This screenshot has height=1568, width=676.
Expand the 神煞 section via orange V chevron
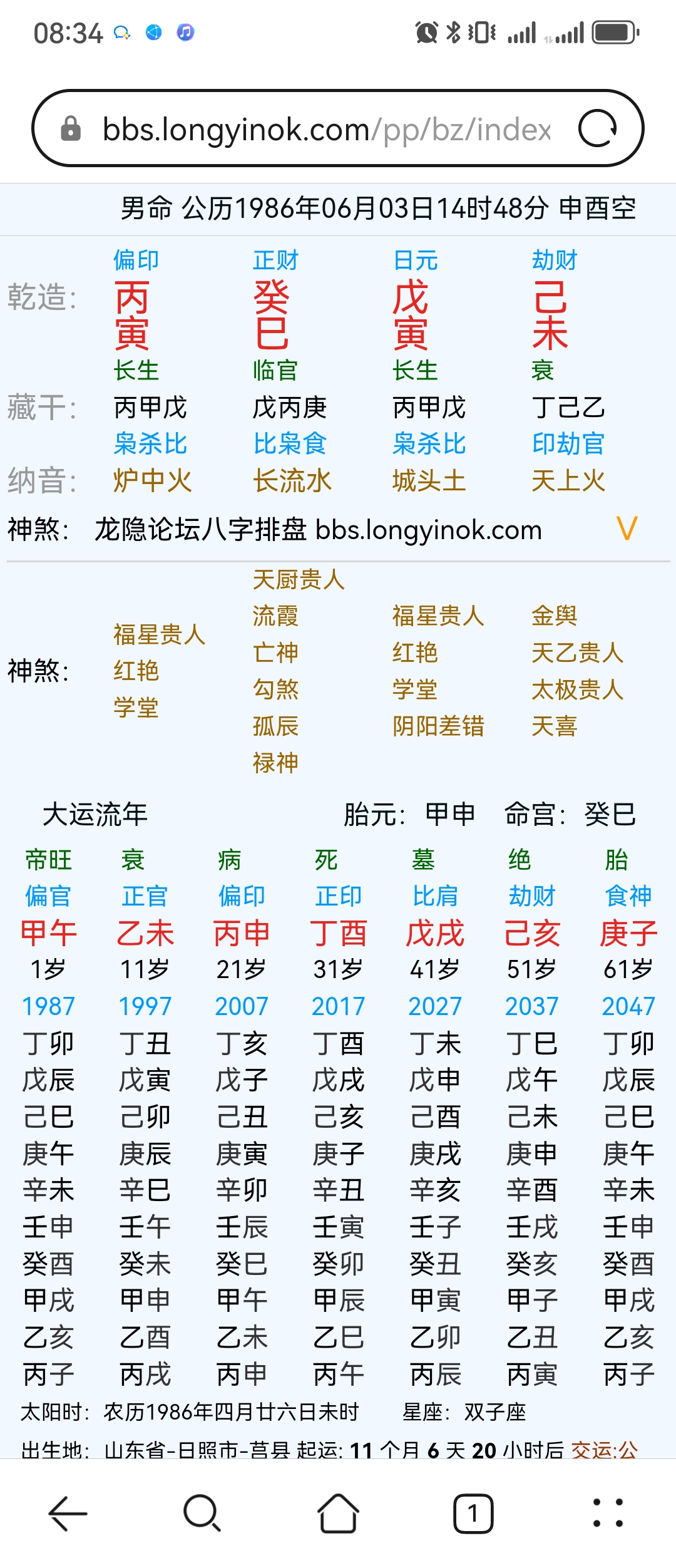tap(627, 529)
